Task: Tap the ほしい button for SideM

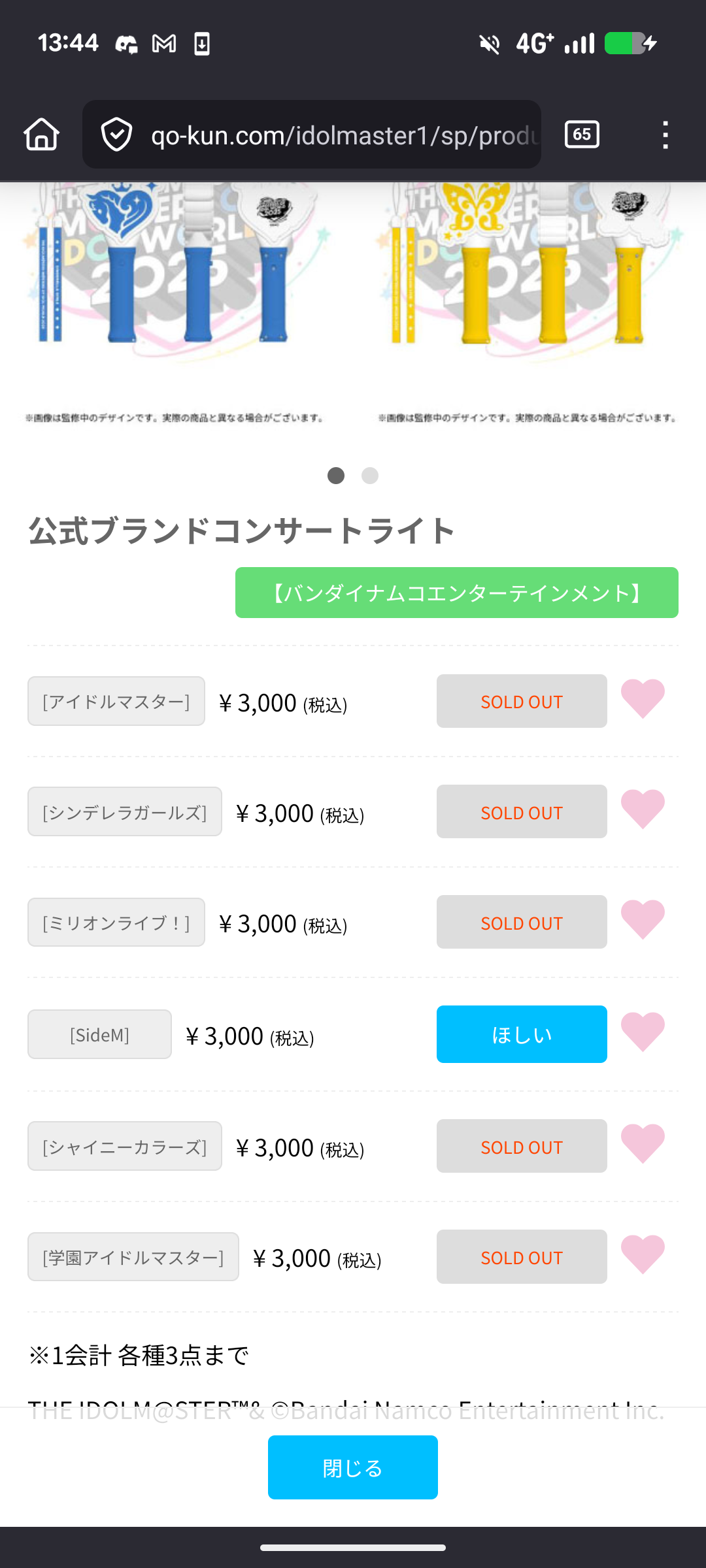Action: (x=521, y=1034)
